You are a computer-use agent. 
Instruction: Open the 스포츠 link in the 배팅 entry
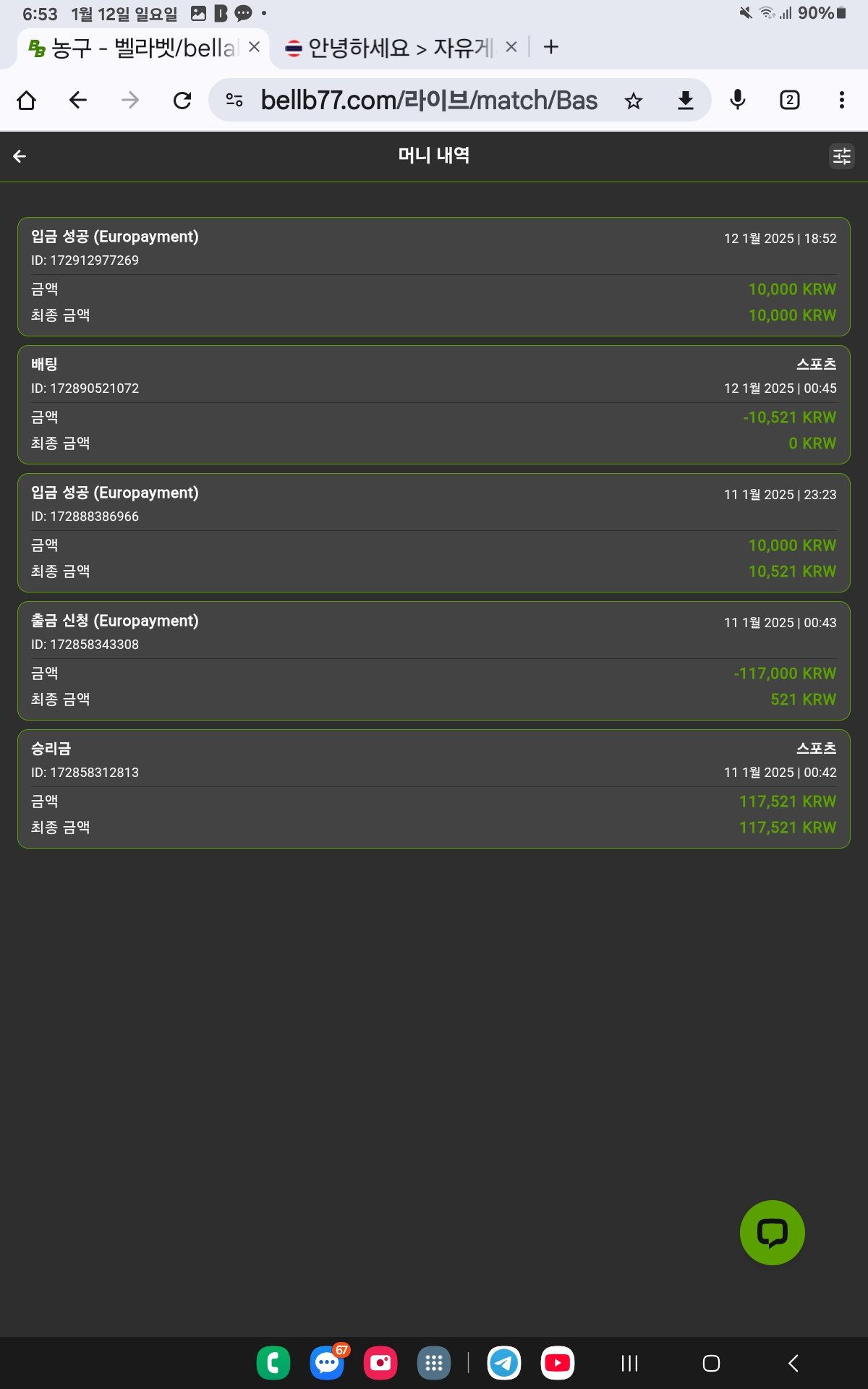tap(816, 364)
